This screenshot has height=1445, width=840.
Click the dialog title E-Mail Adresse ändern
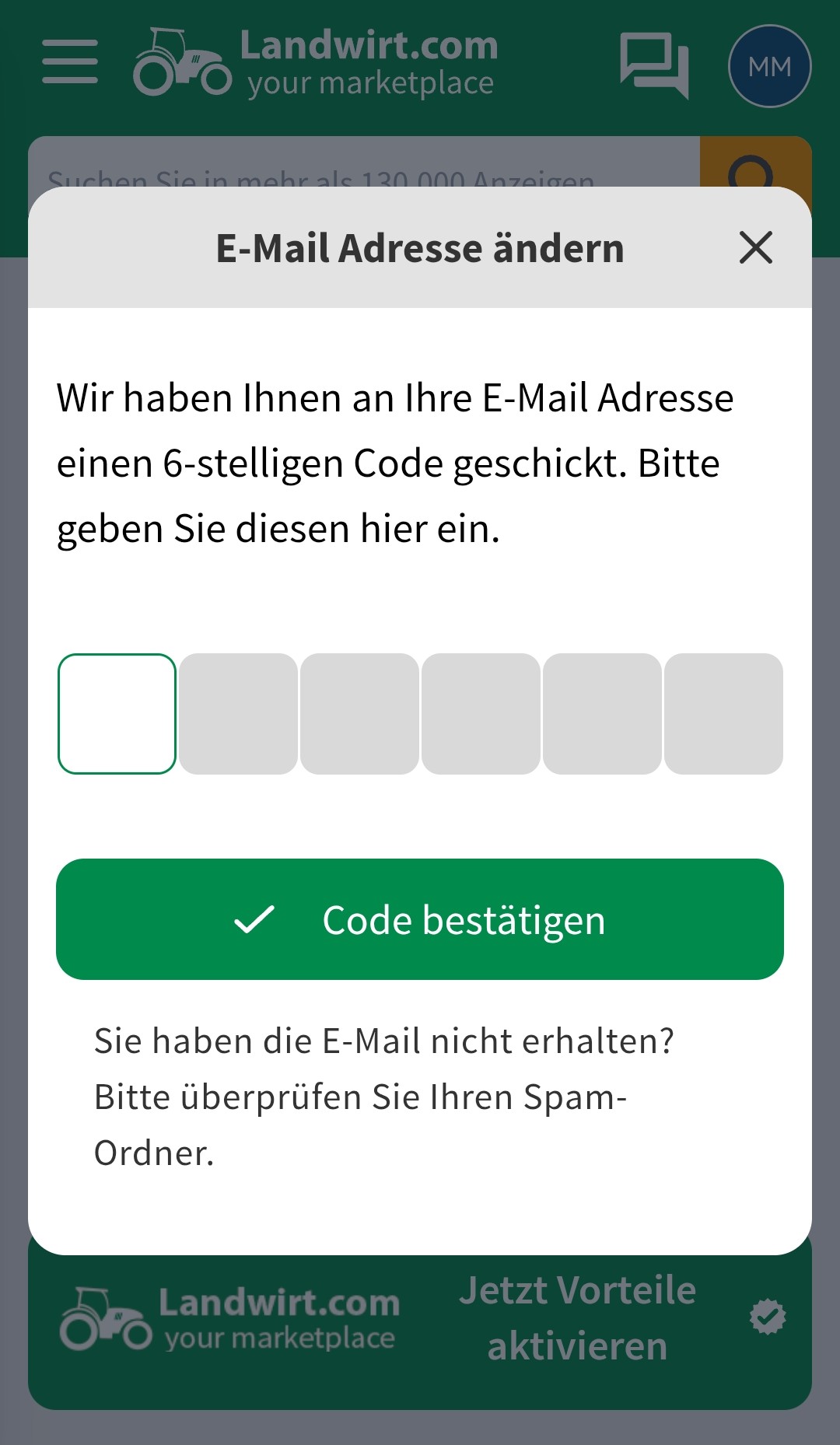419,248
